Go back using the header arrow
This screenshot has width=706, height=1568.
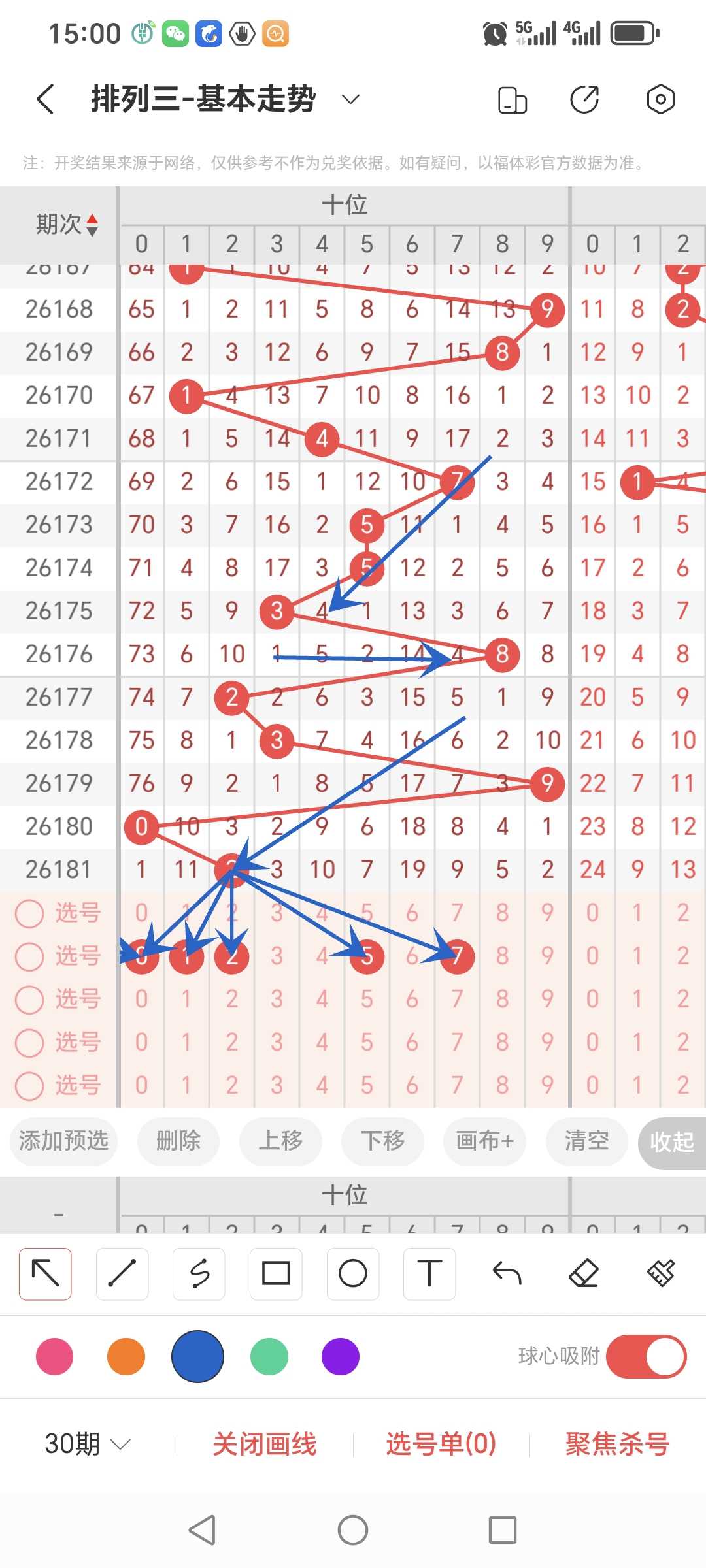(45, 99)
